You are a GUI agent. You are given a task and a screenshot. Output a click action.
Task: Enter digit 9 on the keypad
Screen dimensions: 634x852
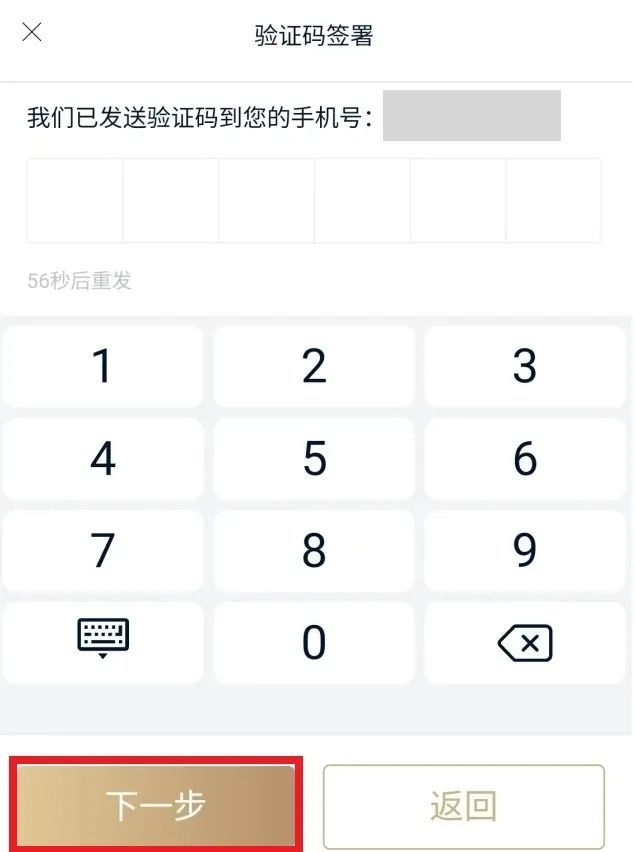tap(525, 551)
